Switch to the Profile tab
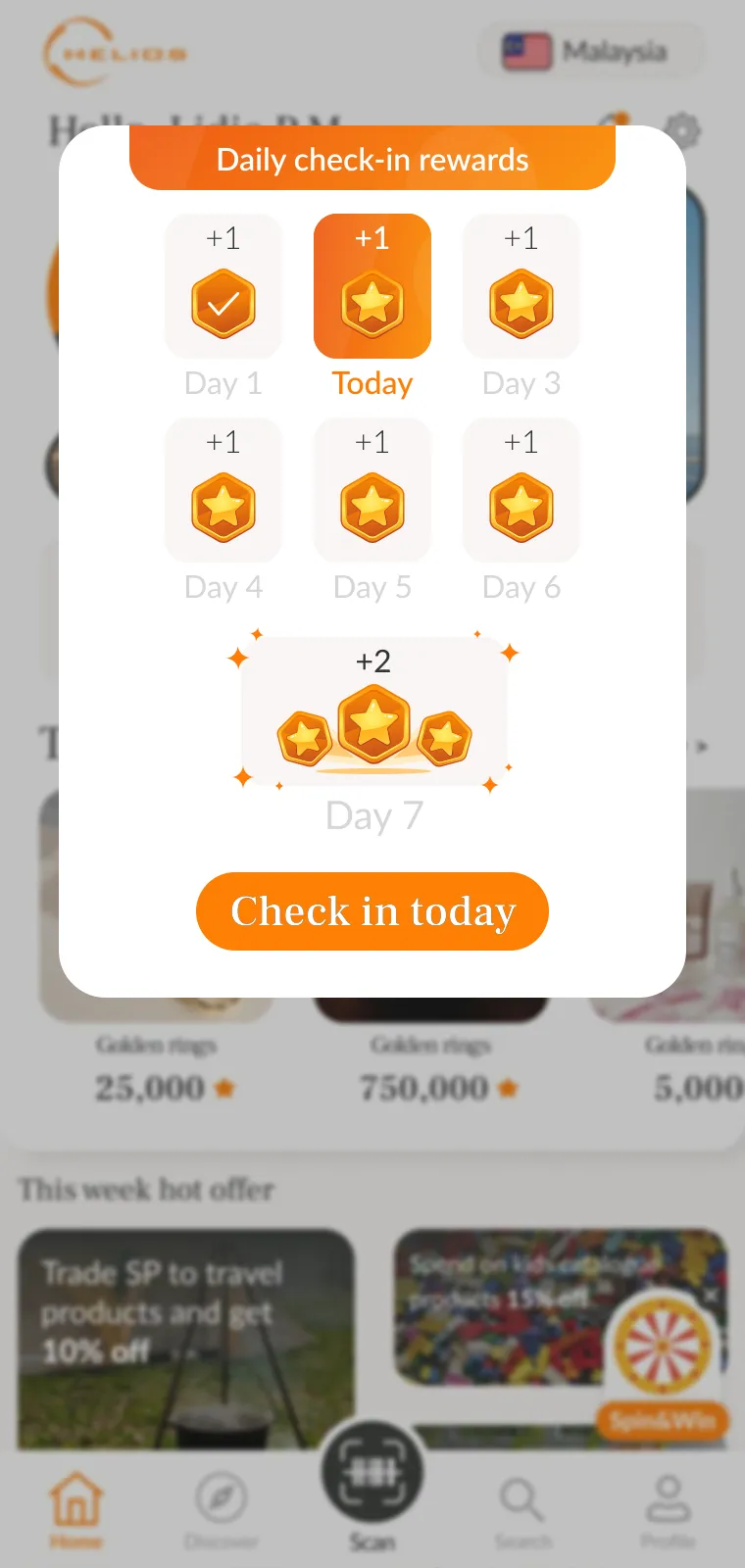Viewport: 745px width, 1568px height. point(668,1499)
